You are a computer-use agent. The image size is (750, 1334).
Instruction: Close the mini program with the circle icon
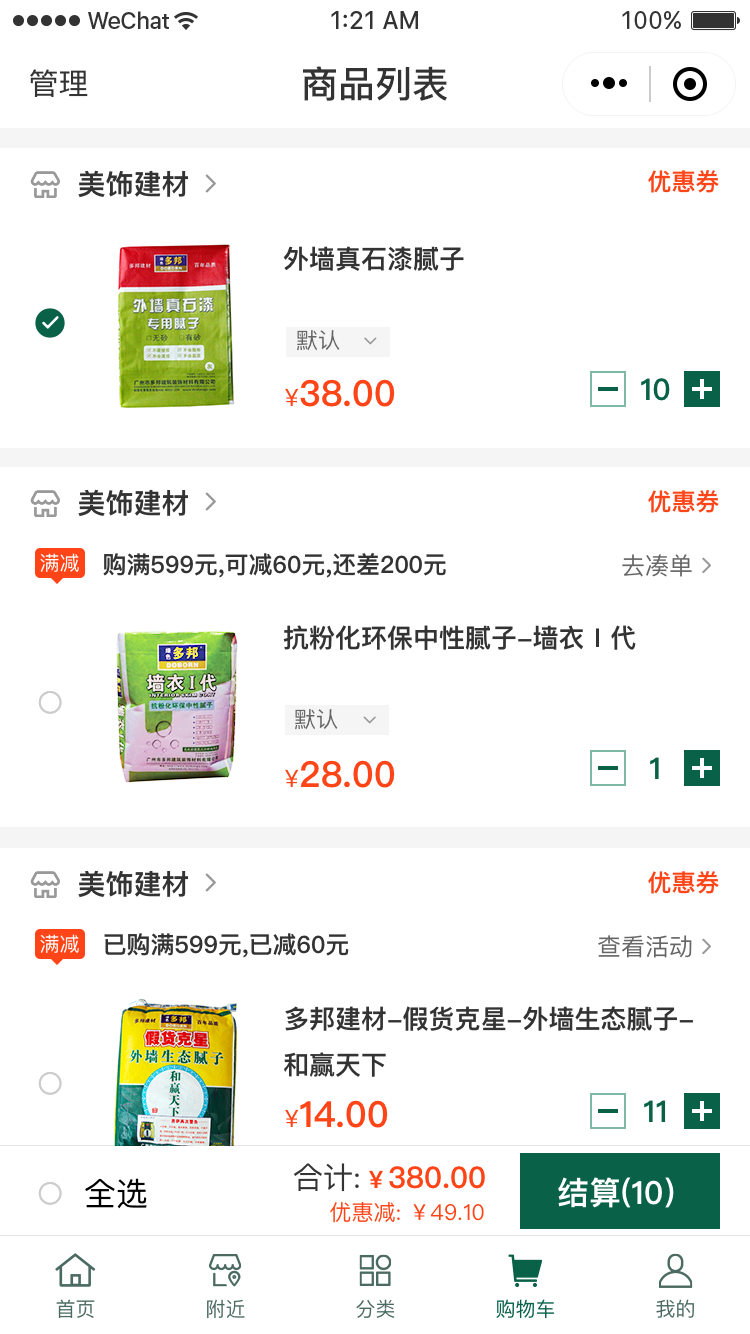(x=690, y=85)
